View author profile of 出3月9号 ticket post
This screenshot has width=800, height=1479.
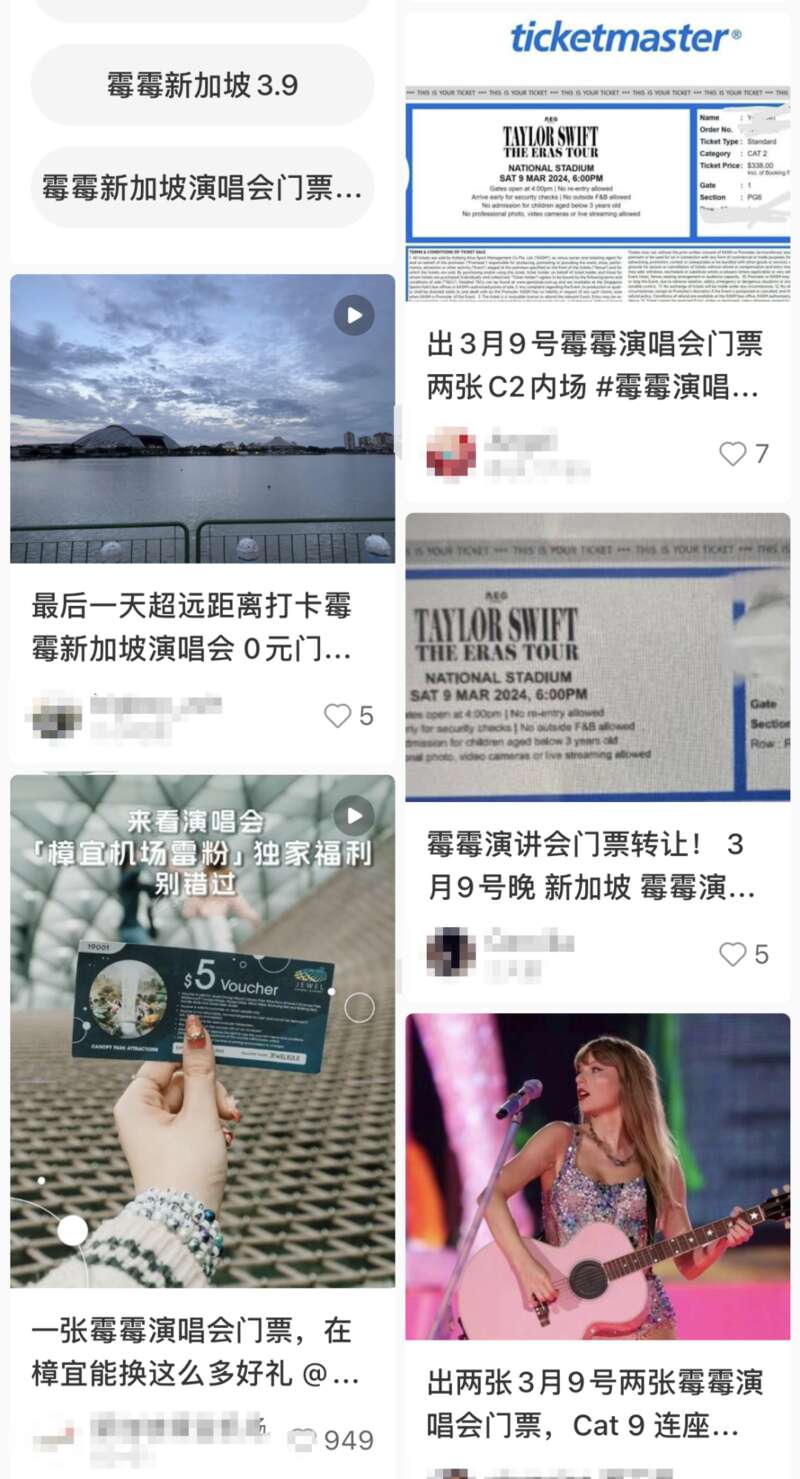click(x=451, y=453)
